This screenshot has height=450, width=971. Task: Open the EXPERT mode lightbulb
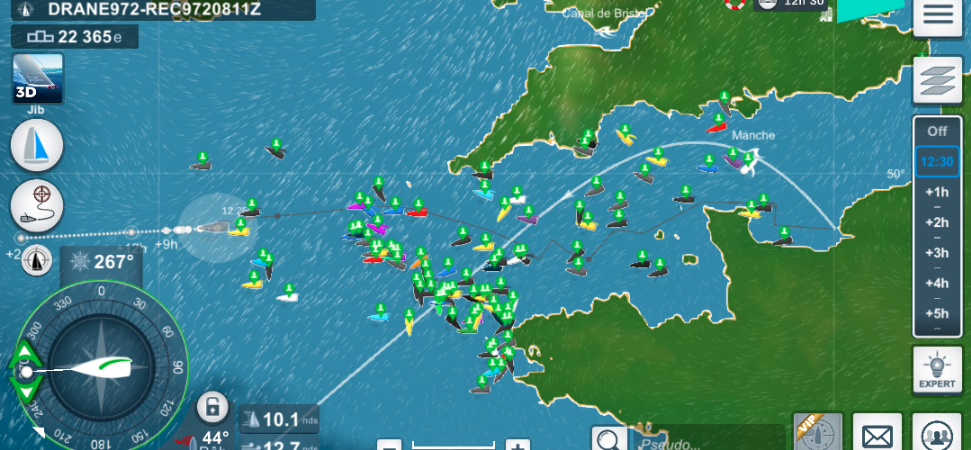click(x=937, y=368)
